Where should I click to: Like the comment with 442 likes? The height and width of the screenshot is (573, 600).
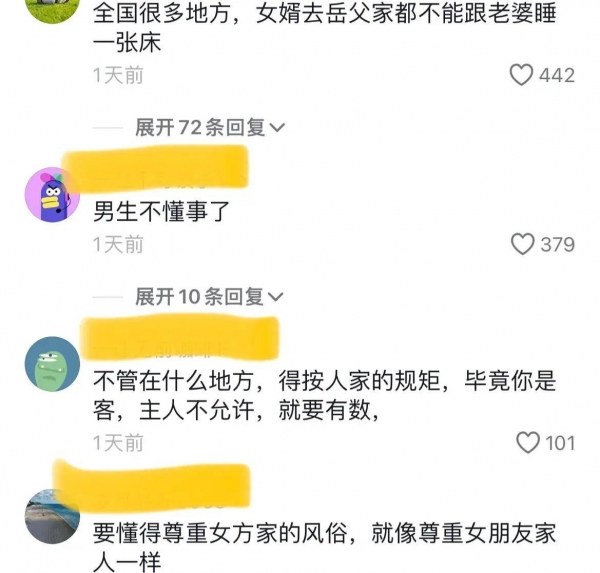click(x=522, y=75)
